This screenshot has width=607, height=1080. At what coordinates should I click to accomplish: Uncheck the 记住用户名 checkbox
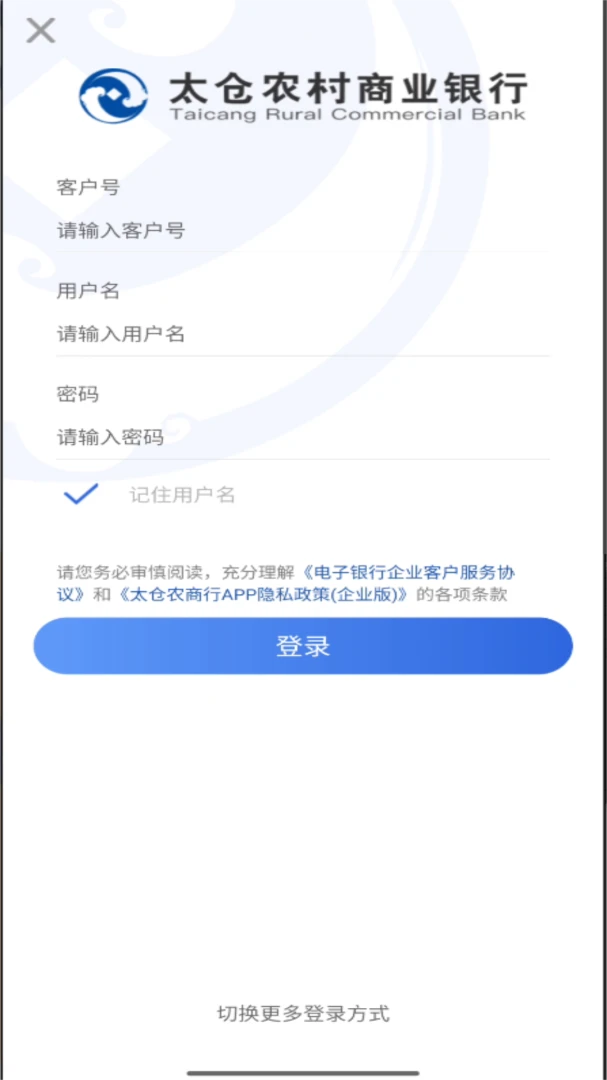tap(81, 494)
